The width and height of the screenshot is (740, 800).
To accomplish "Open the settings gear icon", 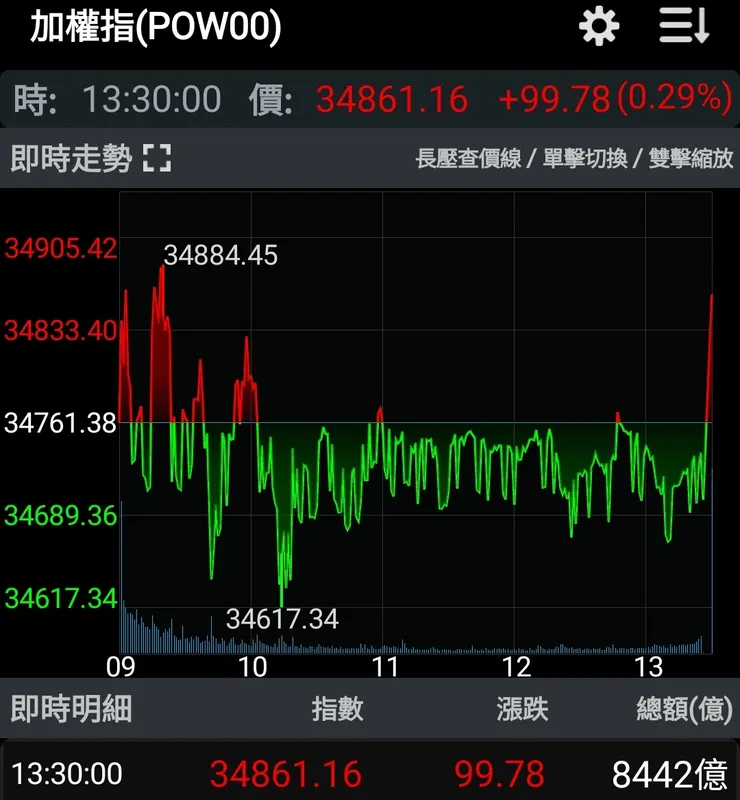I will tap(598, 26).
